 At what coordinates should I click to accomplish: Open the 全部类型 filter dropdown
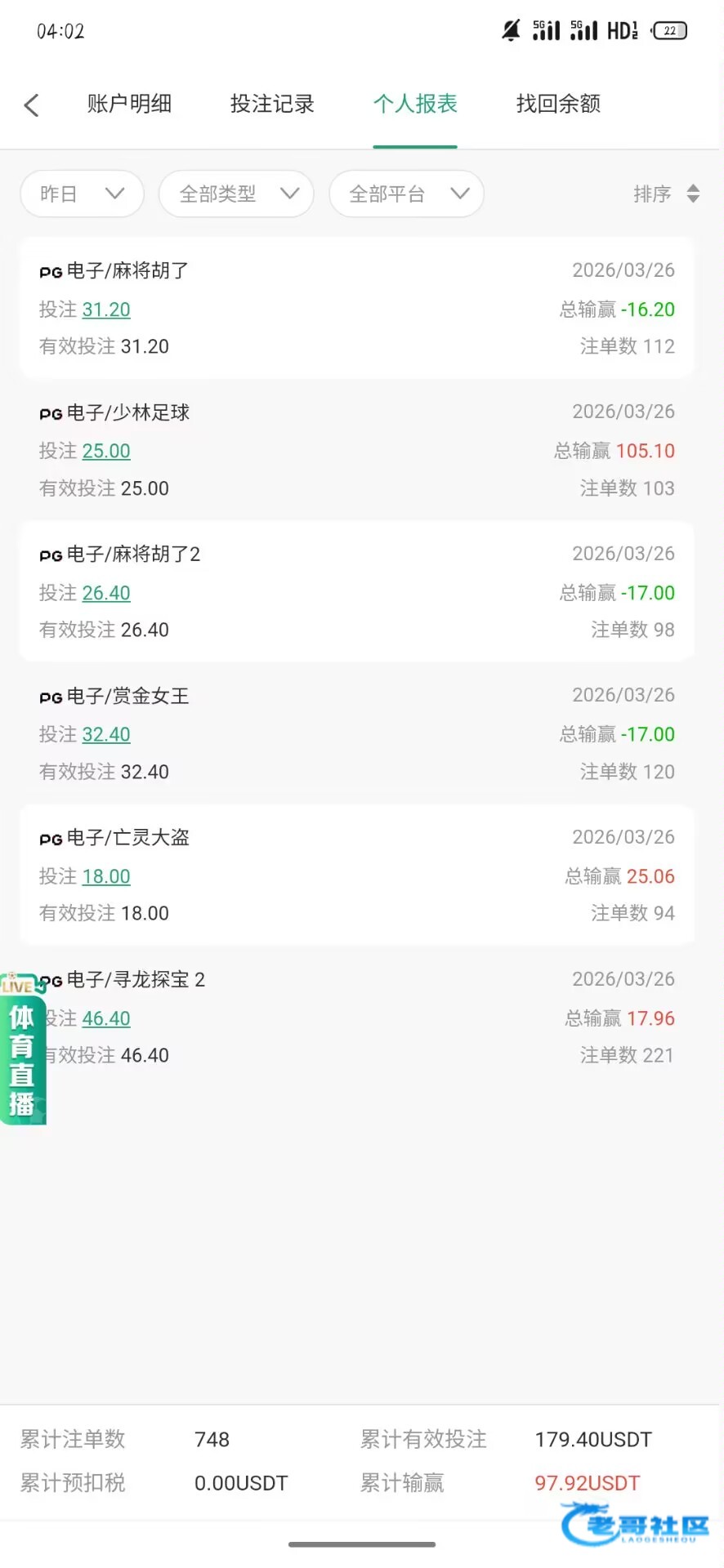(x=236, y=194)
